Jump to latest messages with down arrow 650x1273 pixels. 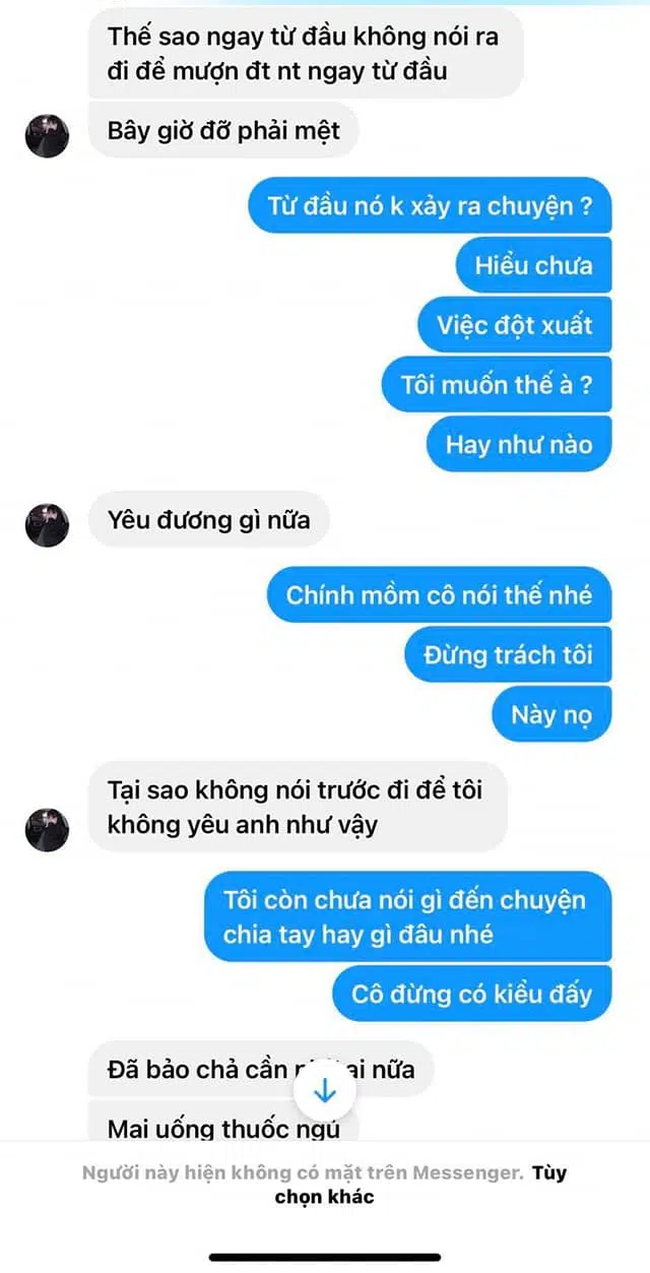tap(324, 1091)
